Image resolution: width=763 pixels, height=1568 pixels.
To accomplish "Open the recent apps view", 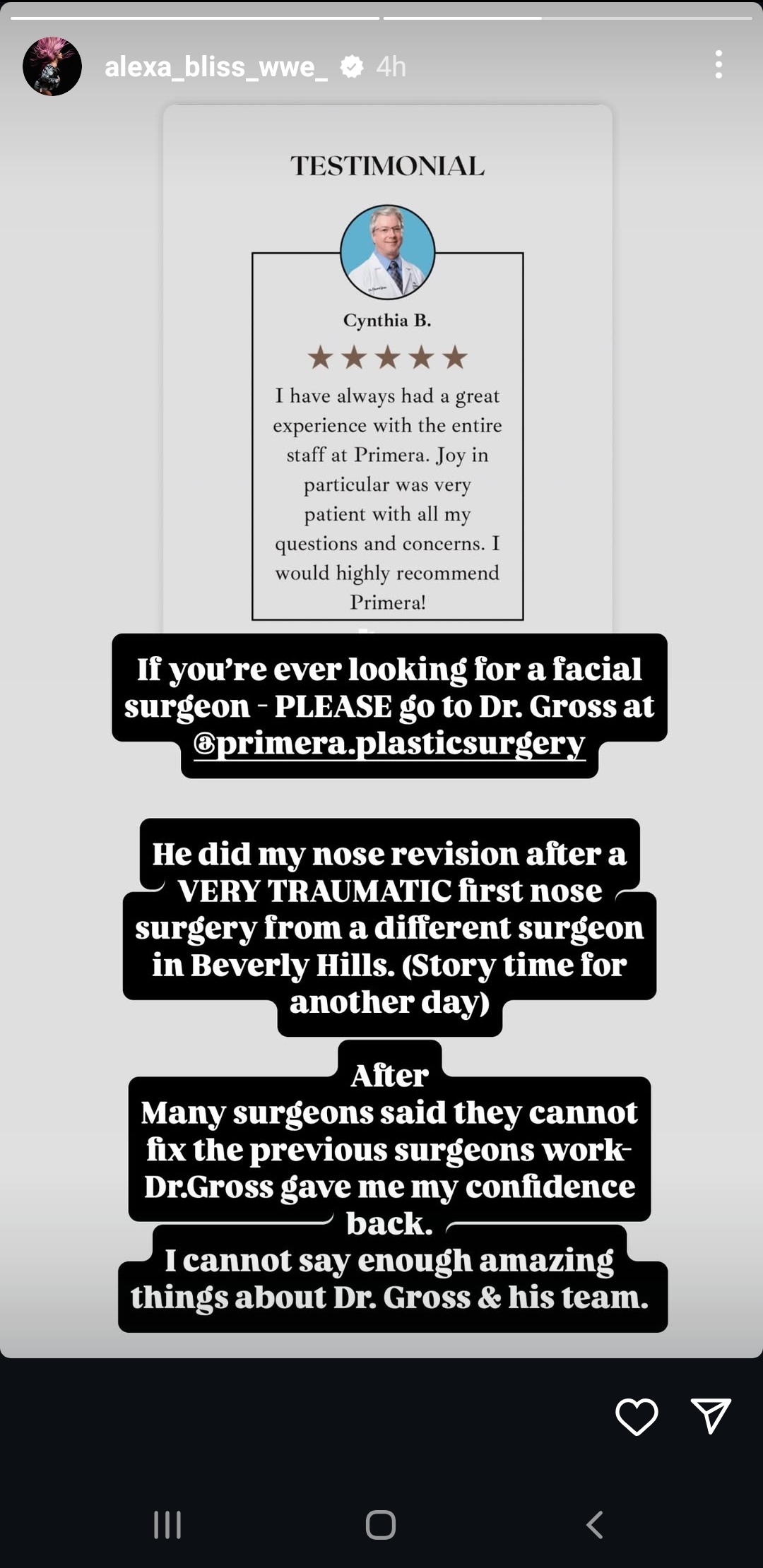I will 167,1524.
